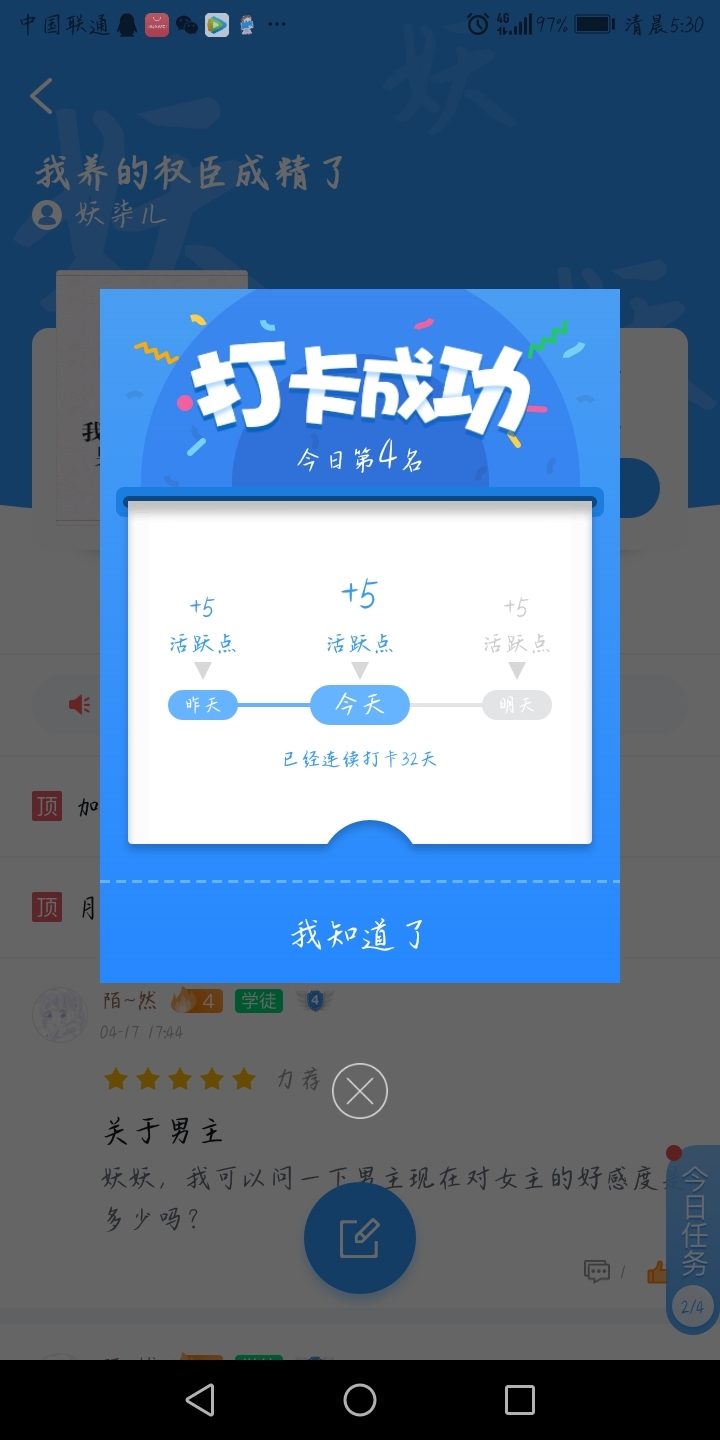Close the check-in success dialog
This screenshot has height=1440, width=720.
(x=360, y=1091)
